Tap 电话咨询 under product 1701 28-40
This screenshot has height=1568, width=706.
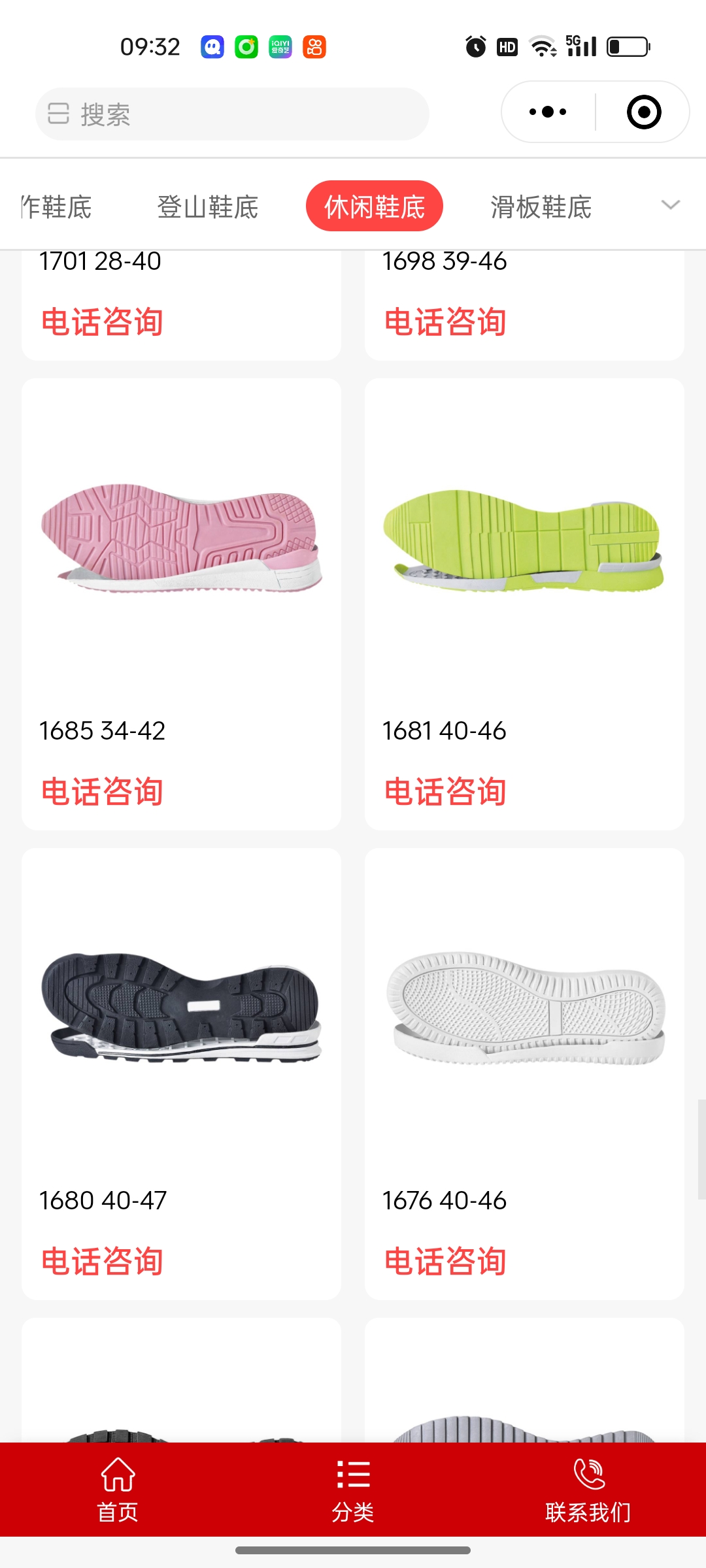point(102,323)
